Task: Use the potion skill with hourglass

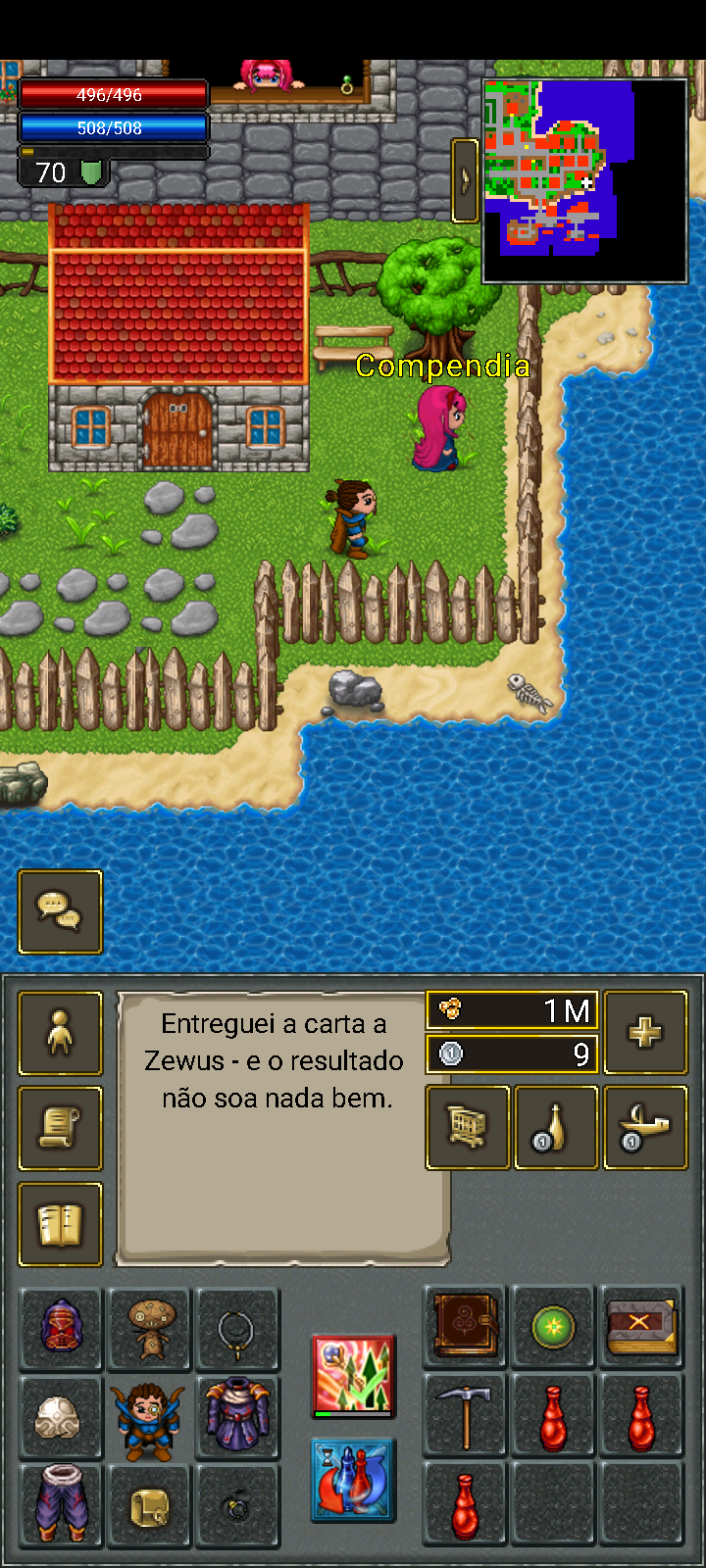Action: click(x=353, y=1480)
